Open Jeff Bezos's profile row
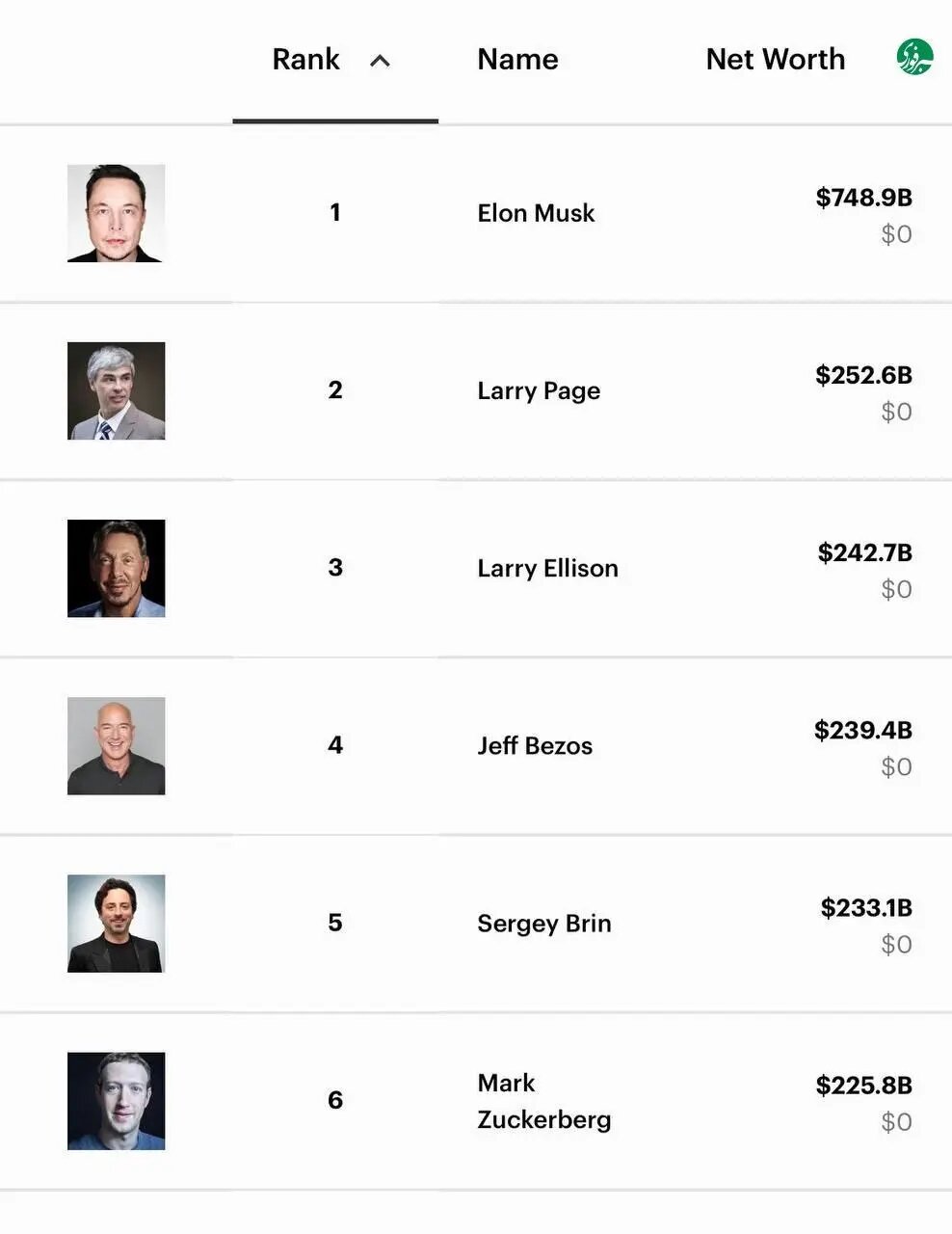Image resolution: width=952 pixels, height=1234 pixels. click(535, 745)
